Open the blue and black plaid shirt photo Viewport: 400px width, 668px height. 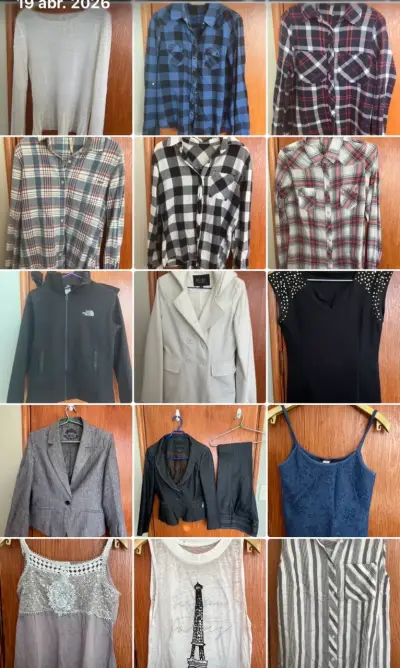click(x=200, y=68)
